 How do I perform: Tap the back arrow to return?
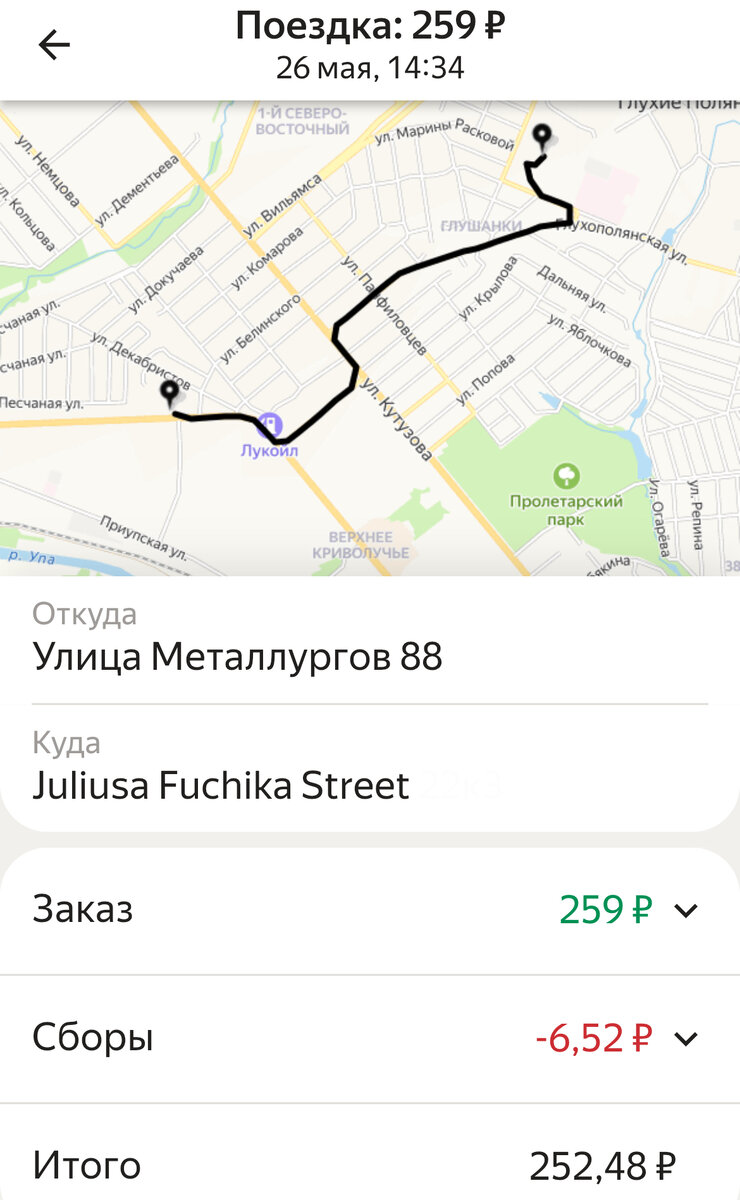pos(57,42)
